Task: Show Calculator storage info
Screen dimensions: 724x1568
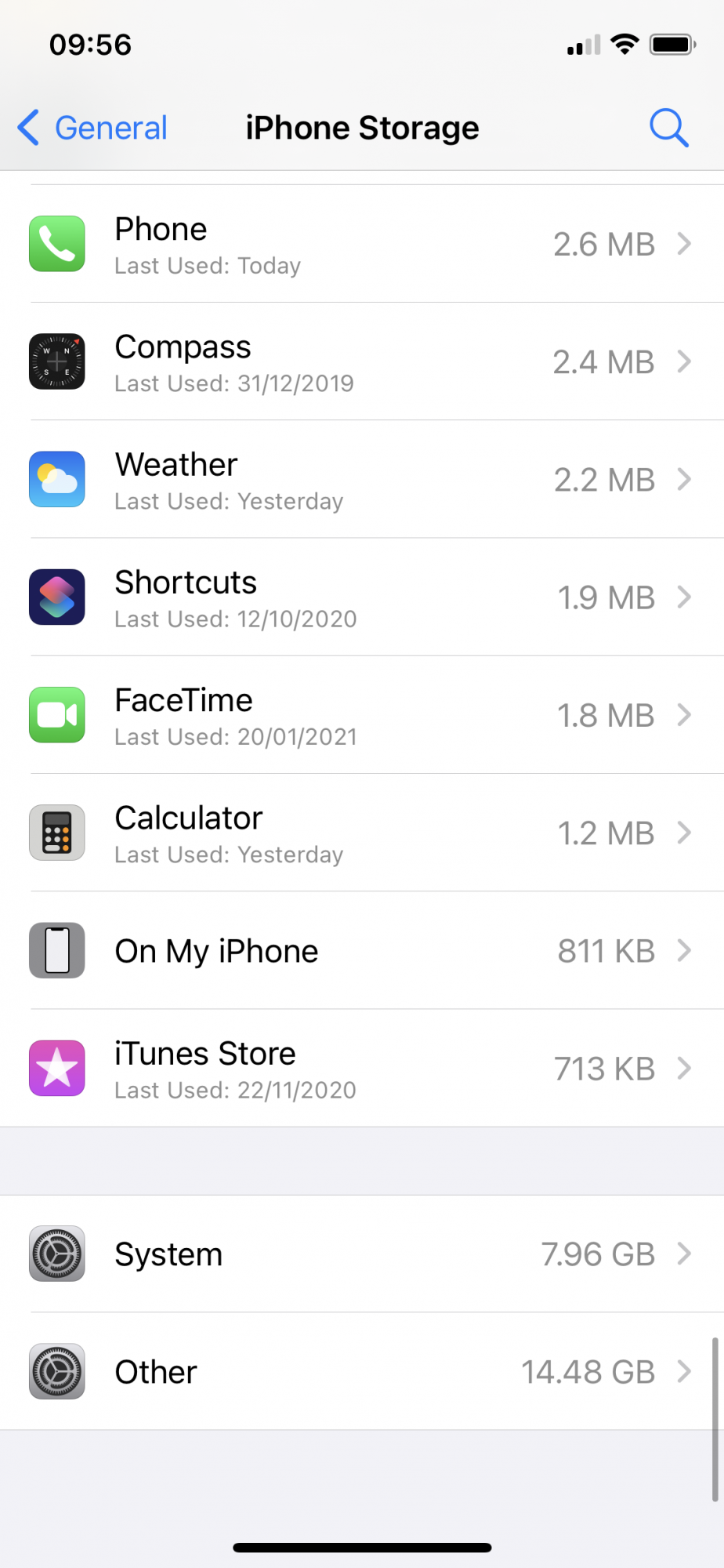Action: click(362, 832)
